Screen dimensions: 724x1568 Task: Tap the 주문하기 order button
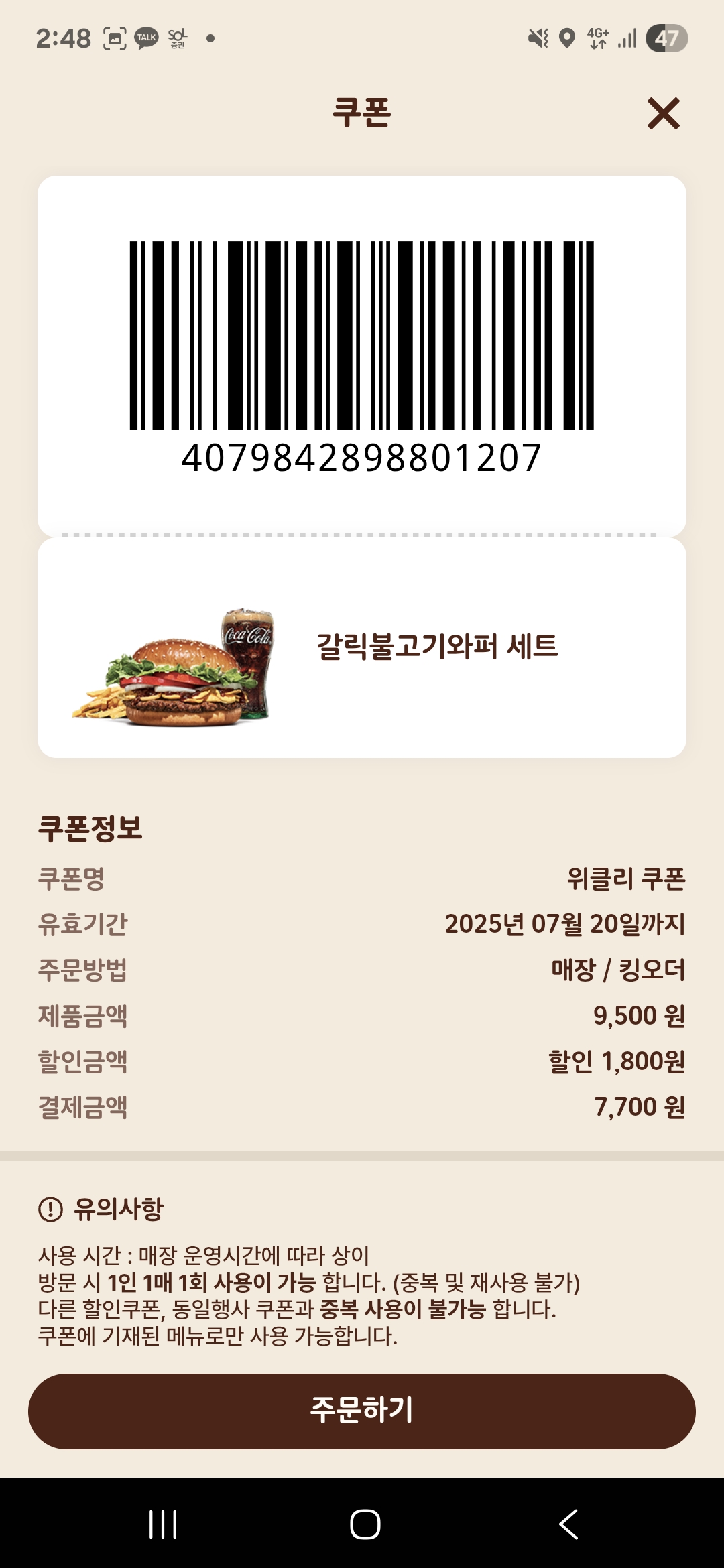(362, 1411)
